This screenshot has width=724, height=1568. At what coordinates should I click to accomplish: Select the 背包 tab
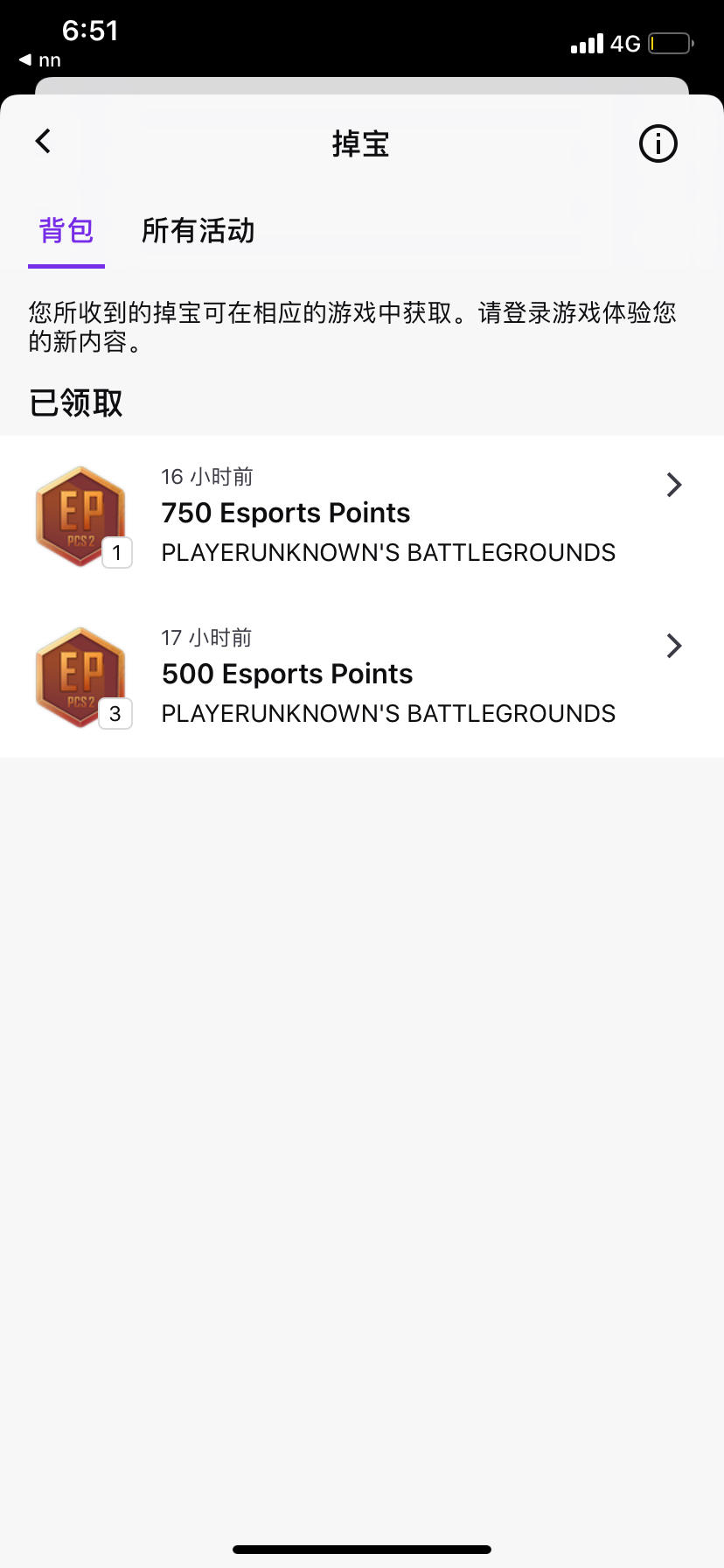(x=66, y=231)
